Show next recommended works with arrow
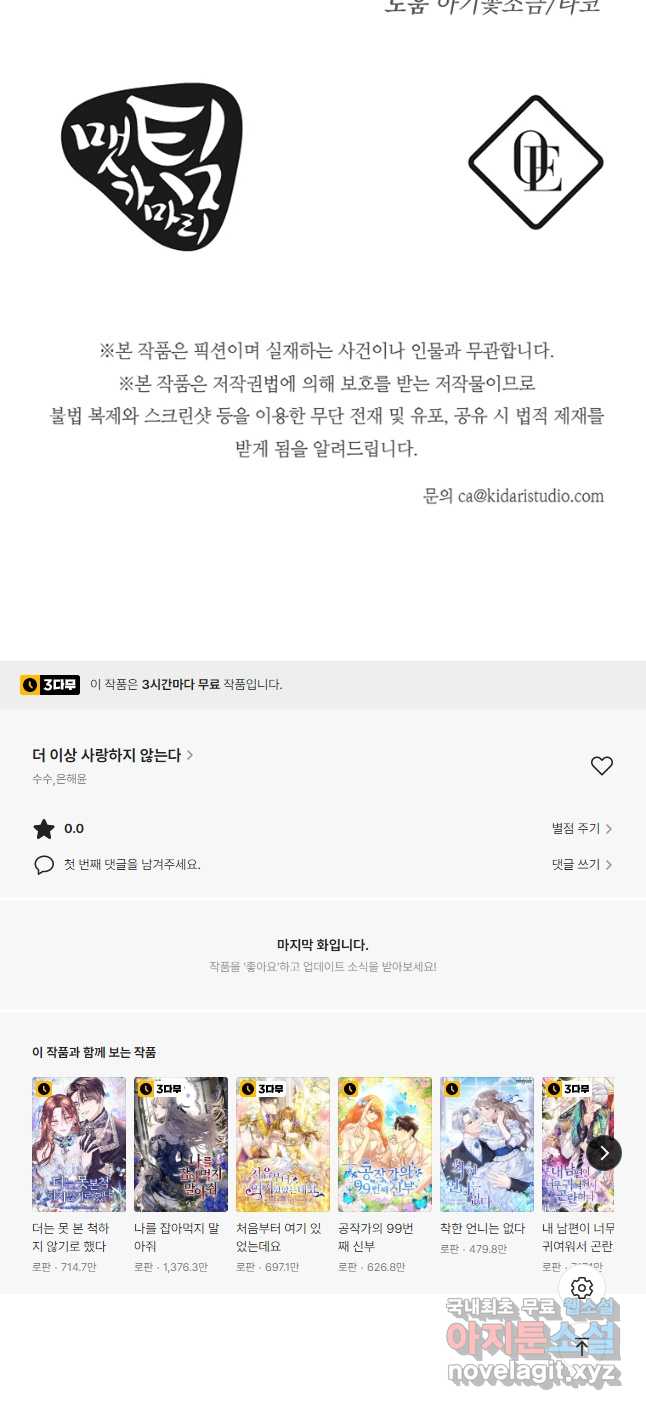Viewport: 646px width, 1410px height. coord(604,1153)
